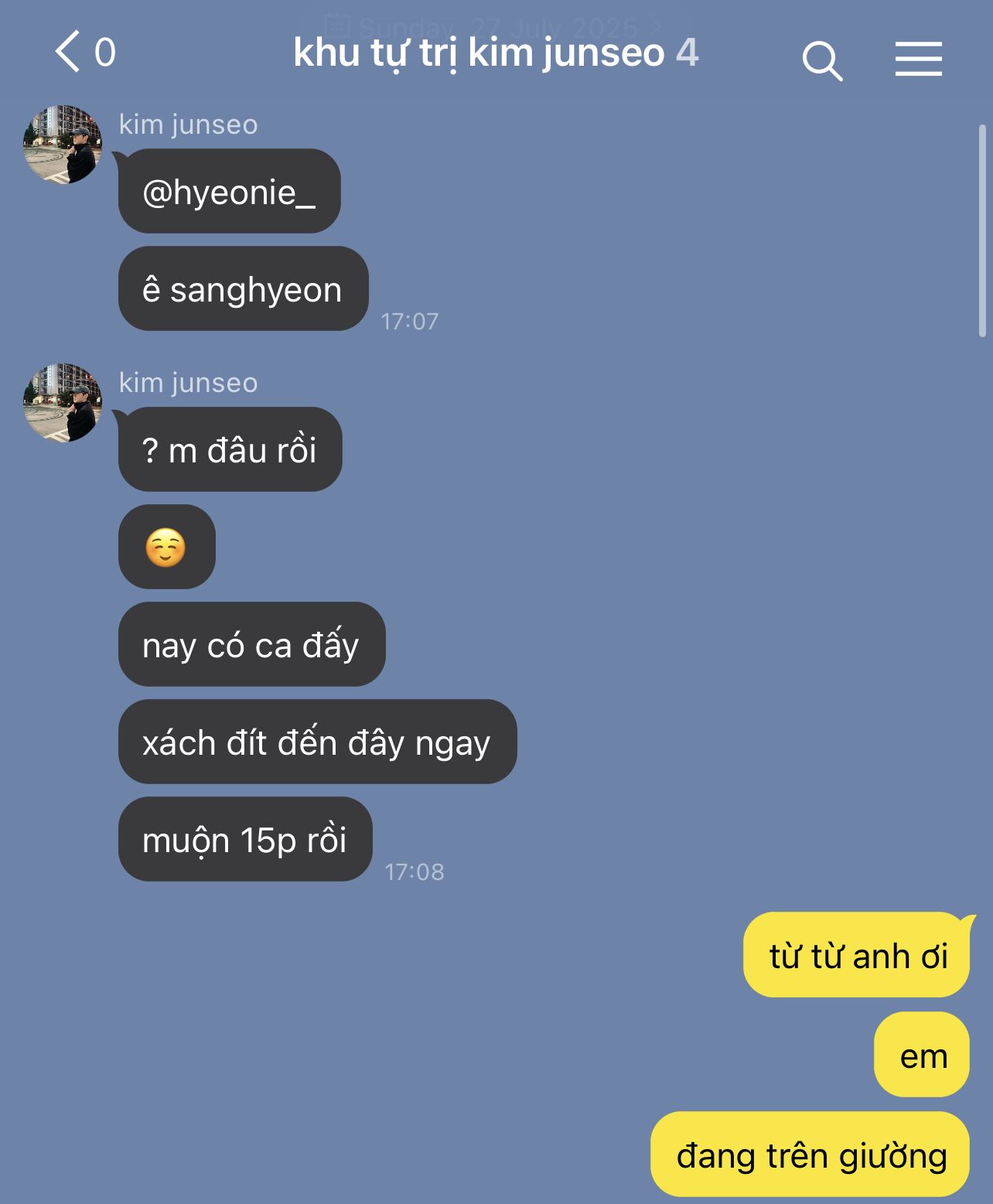Screen dimensions: 993x1204
Task: Open kim junseo's avatar above '? m đâu rồi'
Action: click(63, 403)
